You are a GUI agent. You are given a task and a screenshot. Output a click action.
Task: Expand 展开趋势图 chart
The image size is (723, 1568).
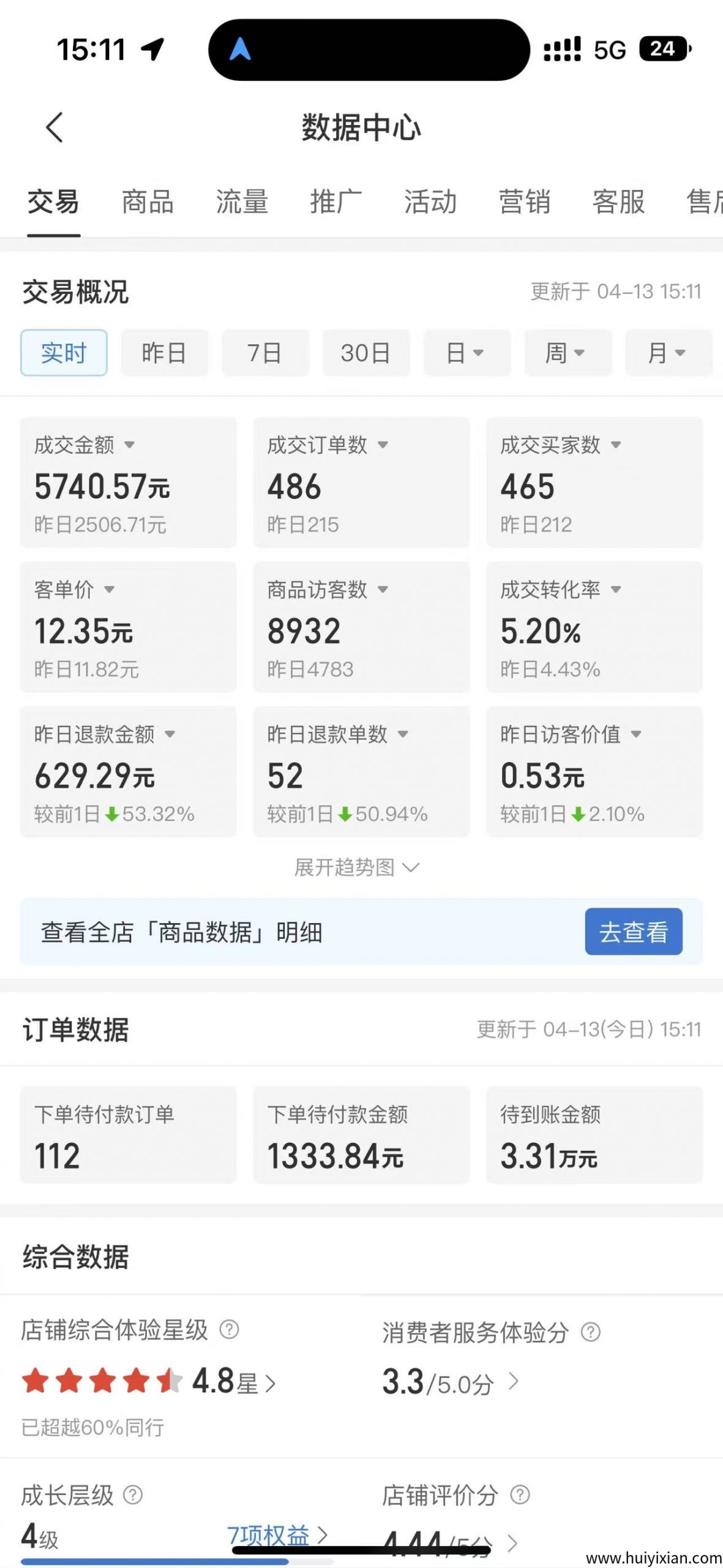click(x=357, y=867)
